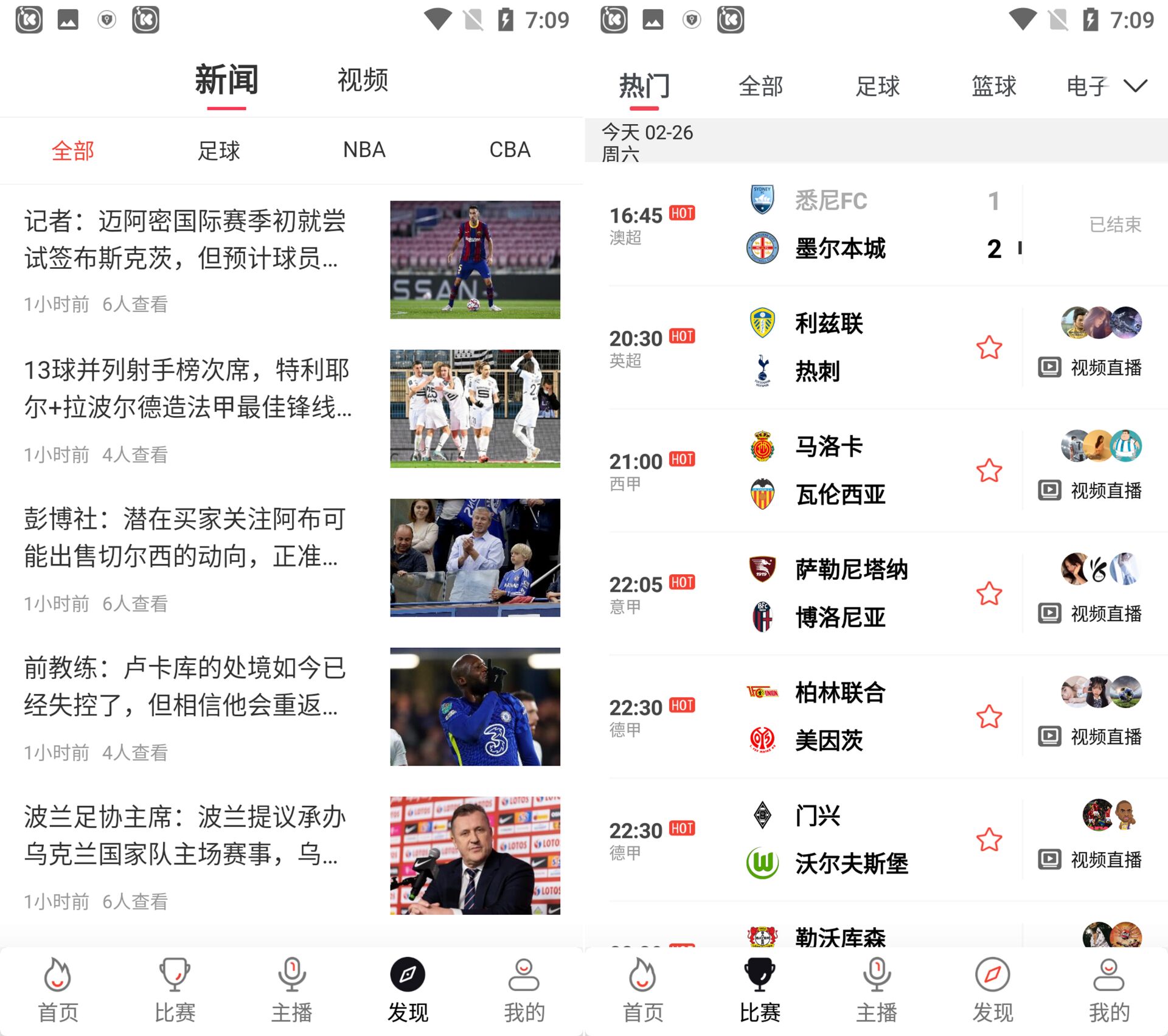The width and height of the screenshot is (1168, 1036).
Task: Switch to the 篮球 matches tab
Action: coord(993,86)
